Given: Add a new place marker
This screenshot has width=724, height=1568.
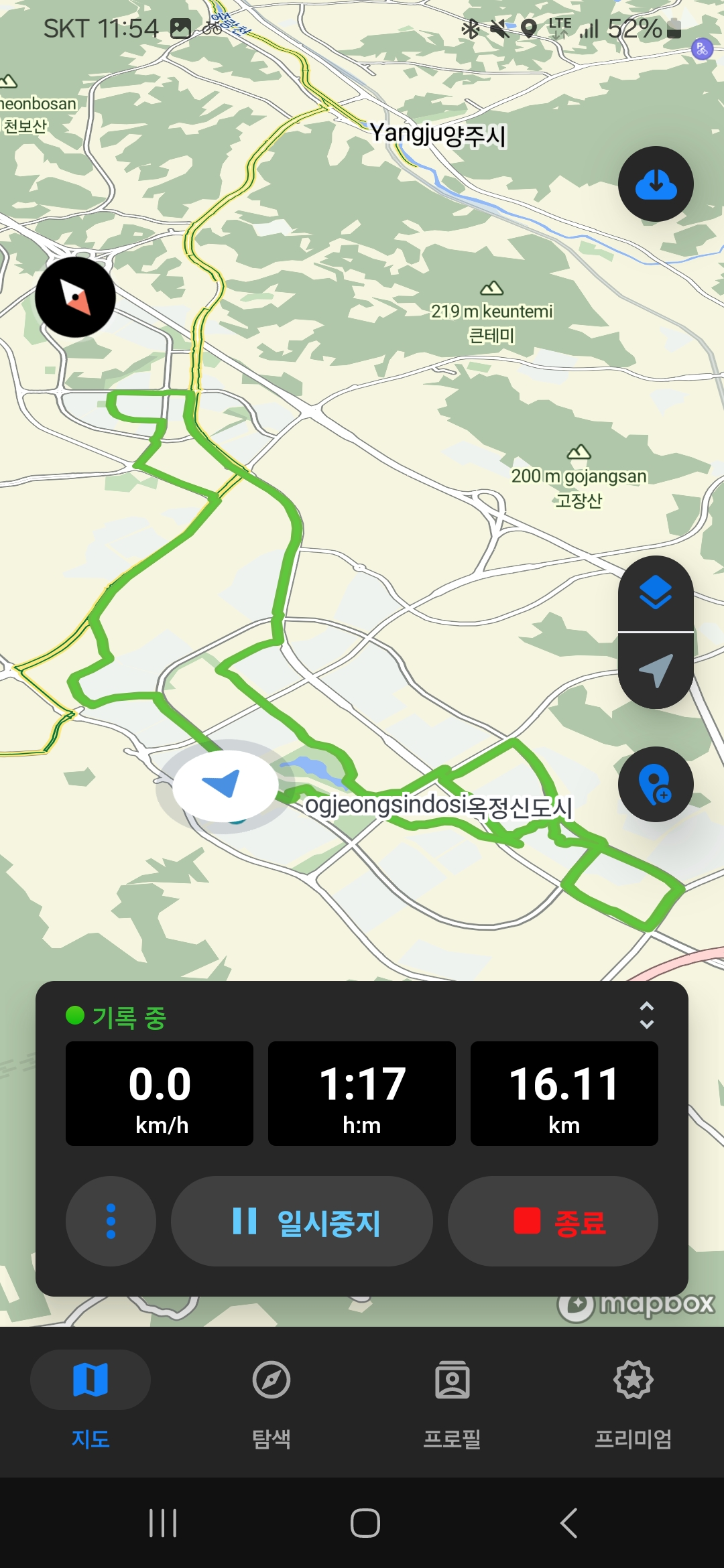Looking at the screenshot, I should (x=656, y=784).
